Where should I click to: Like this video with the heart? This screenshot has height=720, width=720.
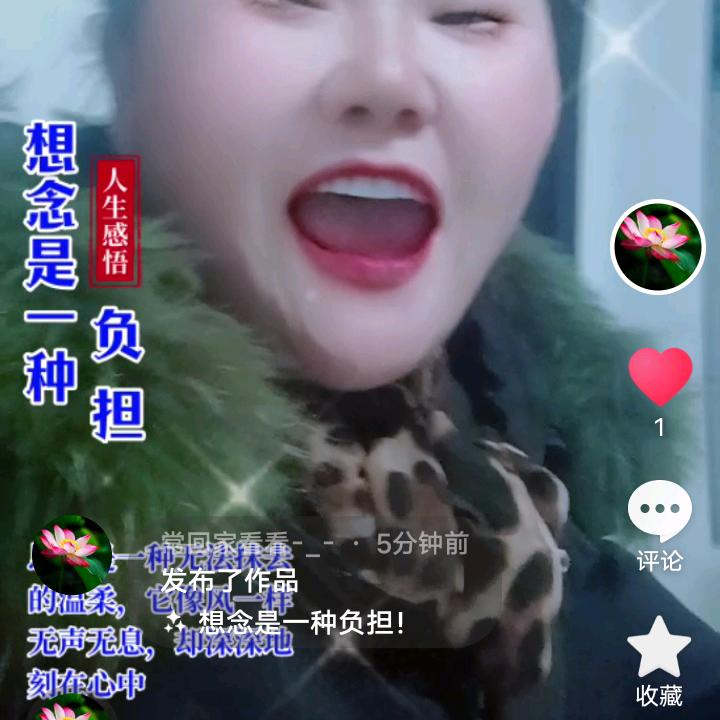tap(660, 376)
